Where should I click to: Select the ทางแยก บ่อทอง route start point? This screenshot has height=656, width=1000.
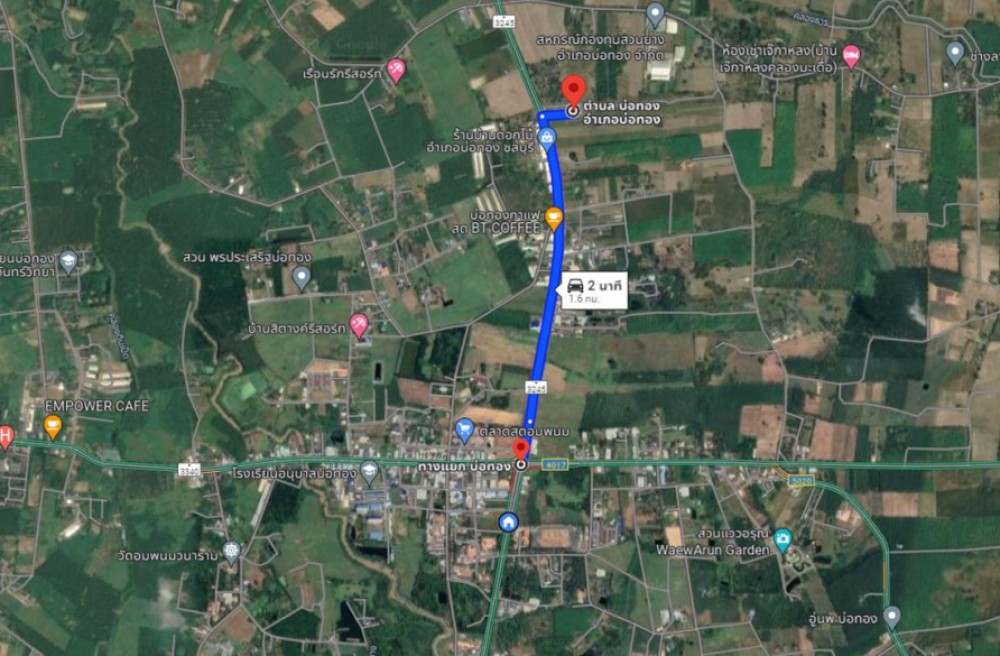pyautogui.click(x=521, y=465)
